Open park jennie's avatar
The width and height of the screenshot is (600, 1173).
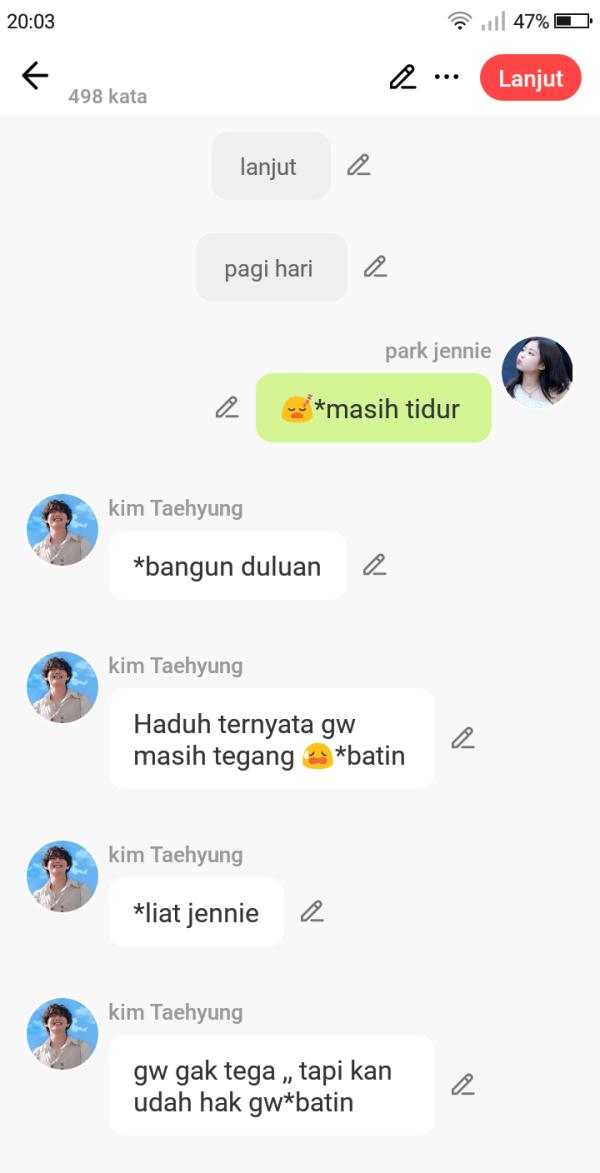tap(537, 372)
